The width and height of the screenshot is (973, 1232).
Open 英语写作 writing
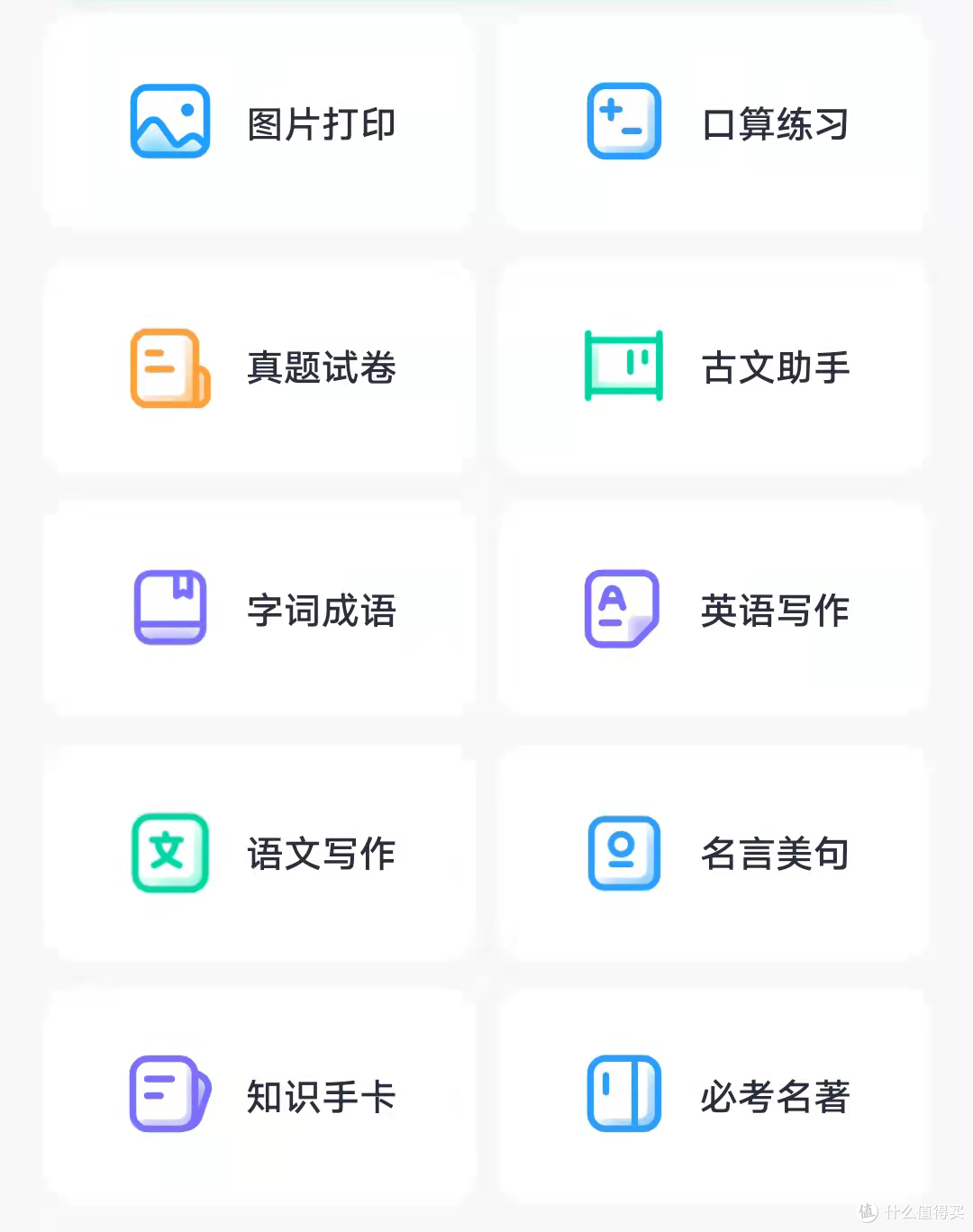[713, 610]
